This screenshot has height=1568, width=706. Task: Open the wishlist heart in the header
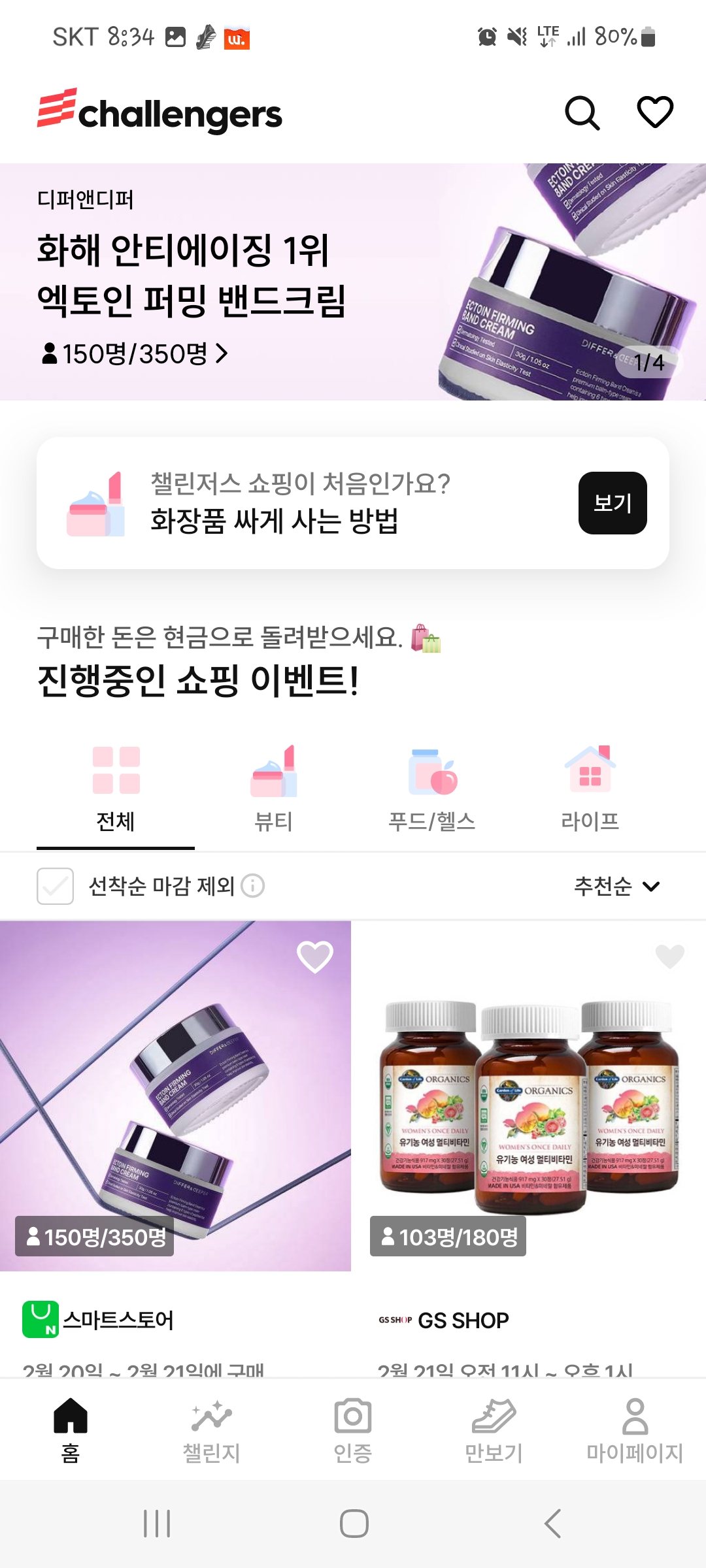[655, 112]
